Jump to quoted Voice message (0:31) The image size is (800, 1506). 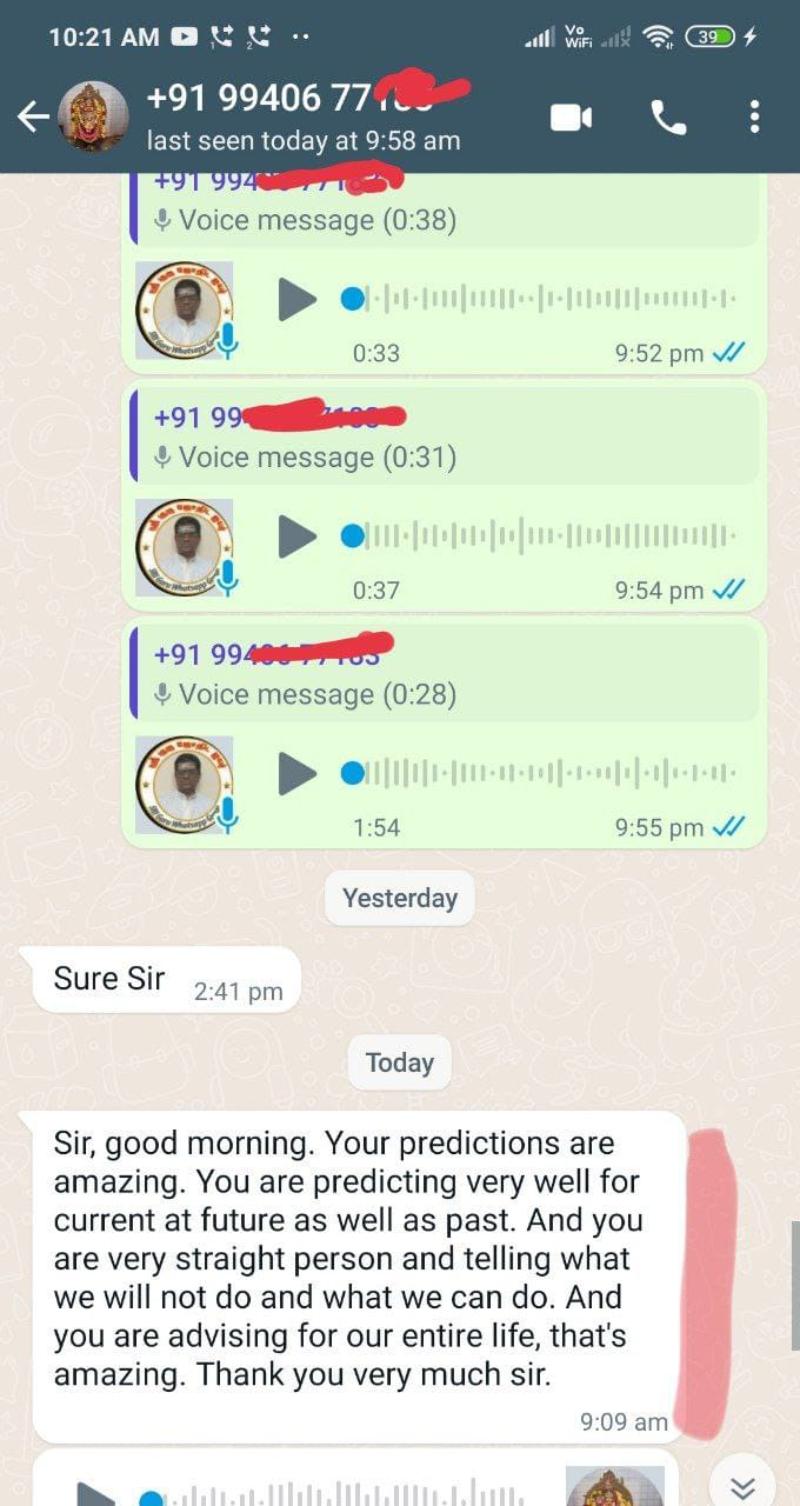[x=443, y=439]
